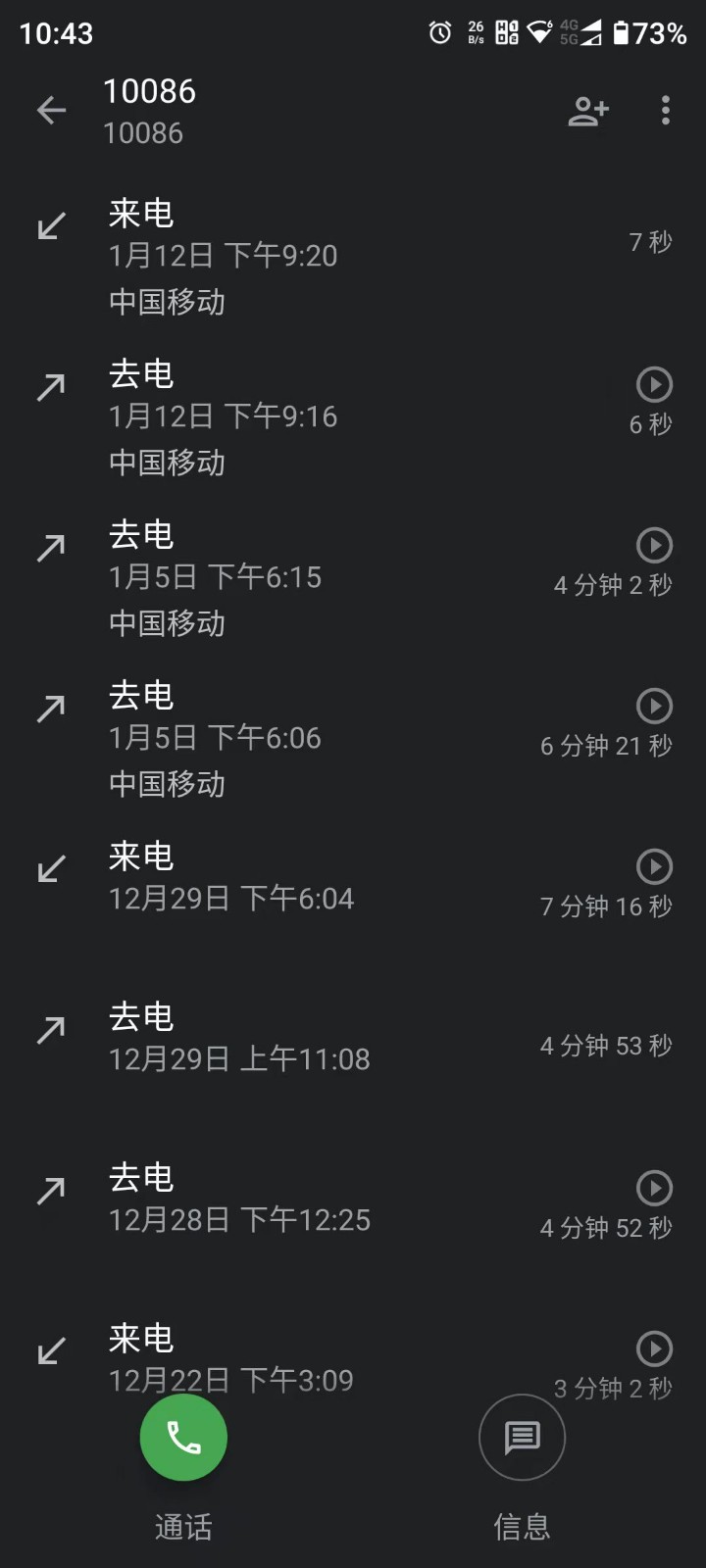
Task: Add 10086 as a new contact
Action: 588,111
